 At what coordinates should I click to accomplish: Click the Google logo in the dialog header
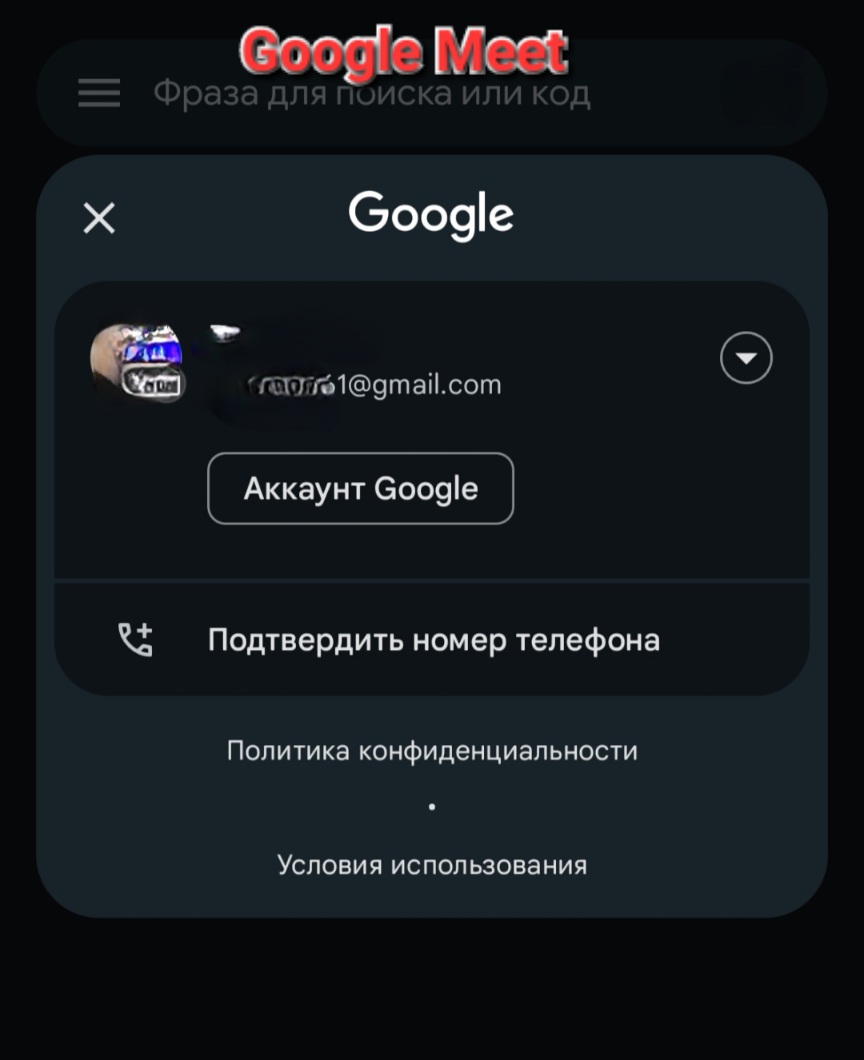click(x=430, y=212)
